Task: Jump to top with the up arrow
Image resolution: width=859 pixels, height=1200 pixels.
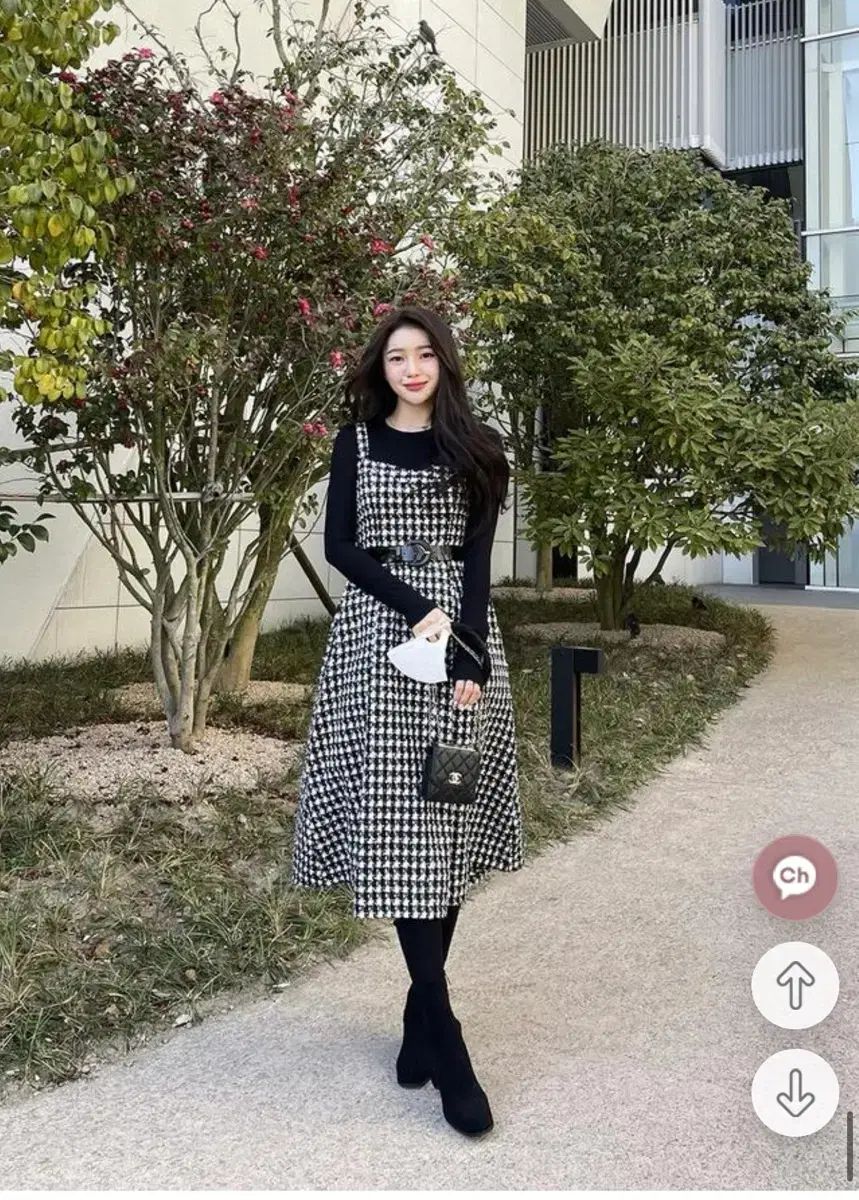Action: point(795,985)
